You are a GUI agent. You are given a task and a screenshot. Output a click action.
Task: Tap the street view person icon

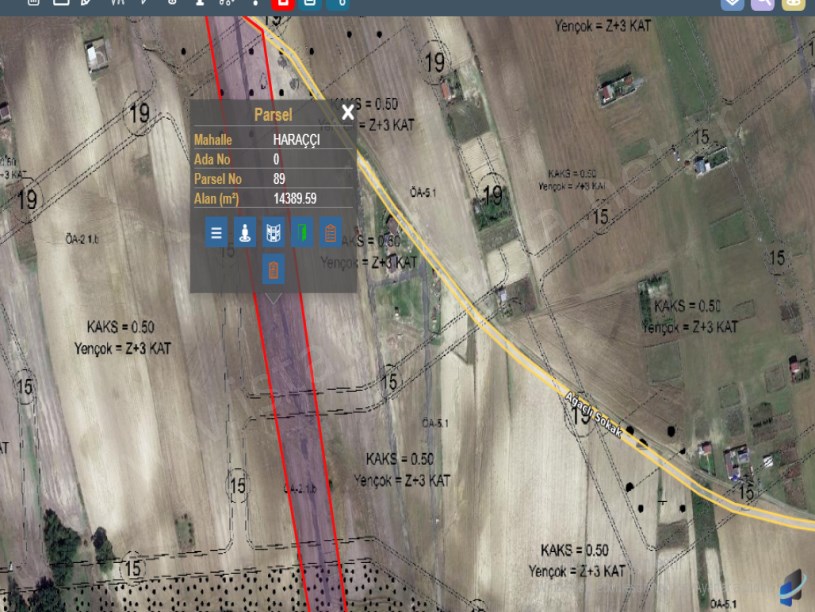tap(243, 234)
